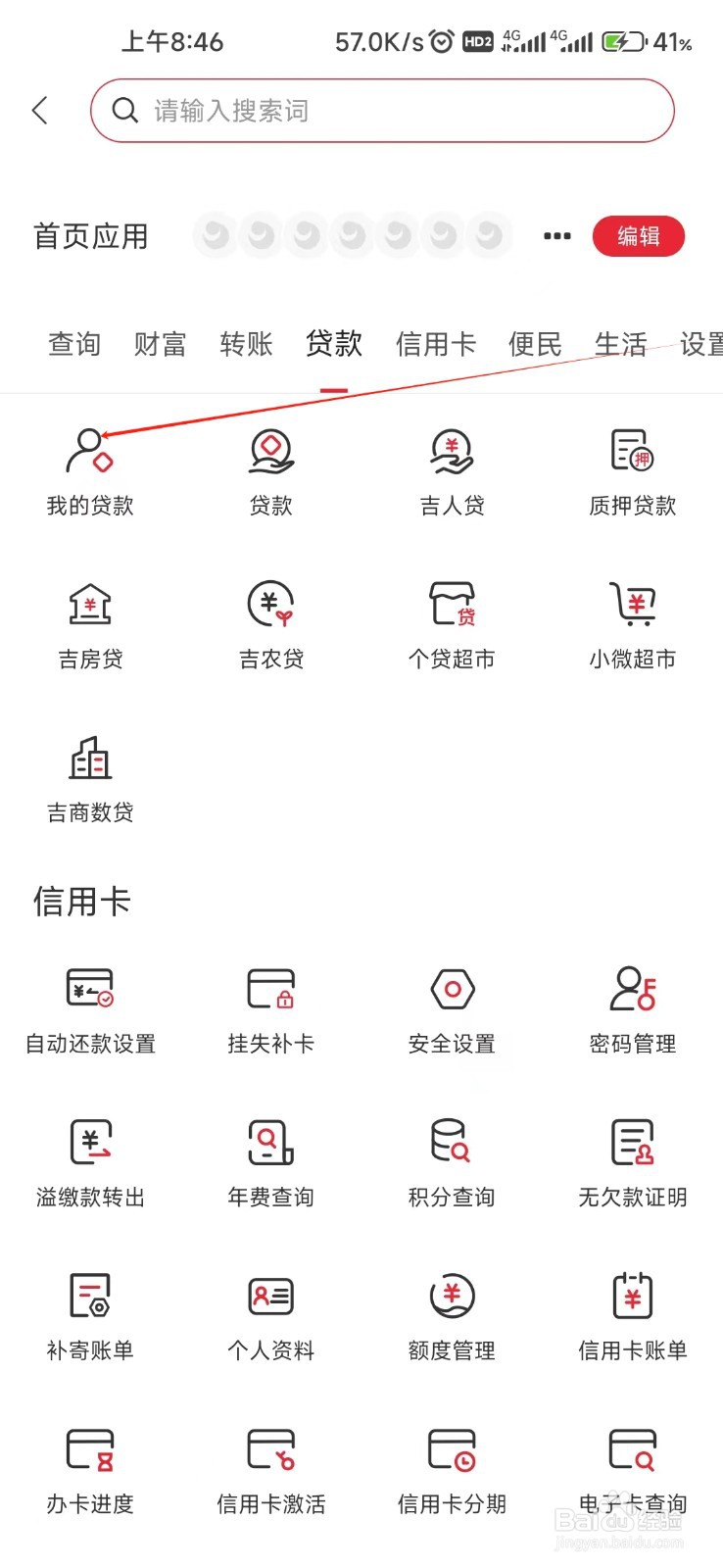The width and height of the screenshot is (723, 1568).
Task: Tap the back arrow to return
Action: [x=40, y=110]
